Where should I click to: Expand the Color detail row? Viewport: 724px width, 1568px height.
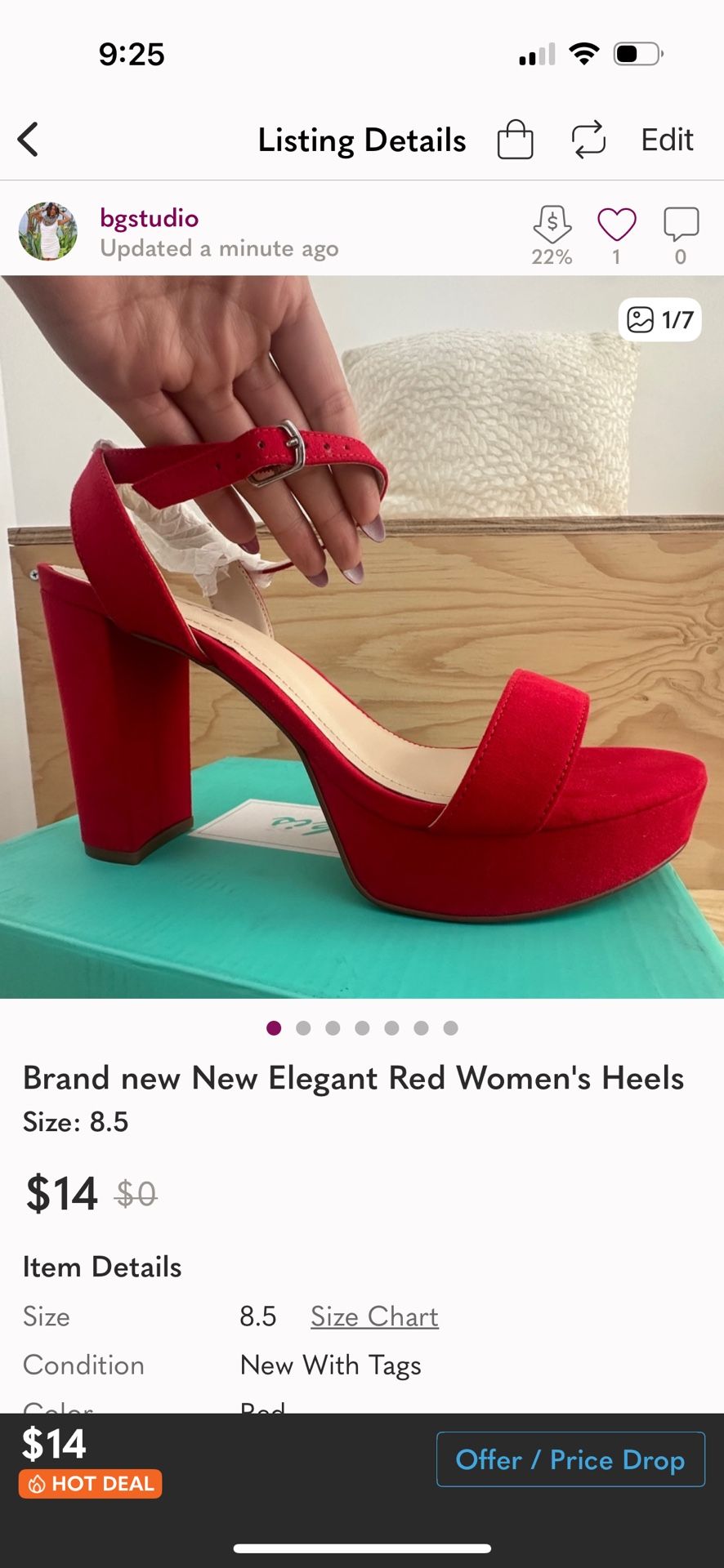click(x=245, y=1409)
